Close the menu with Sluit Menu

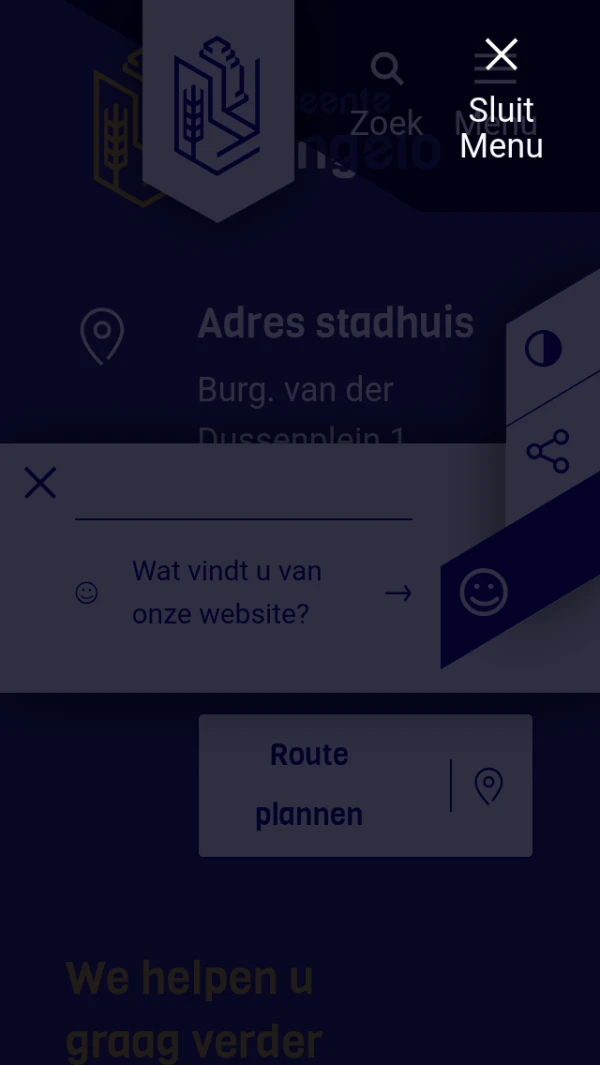(x=501, y=98)
